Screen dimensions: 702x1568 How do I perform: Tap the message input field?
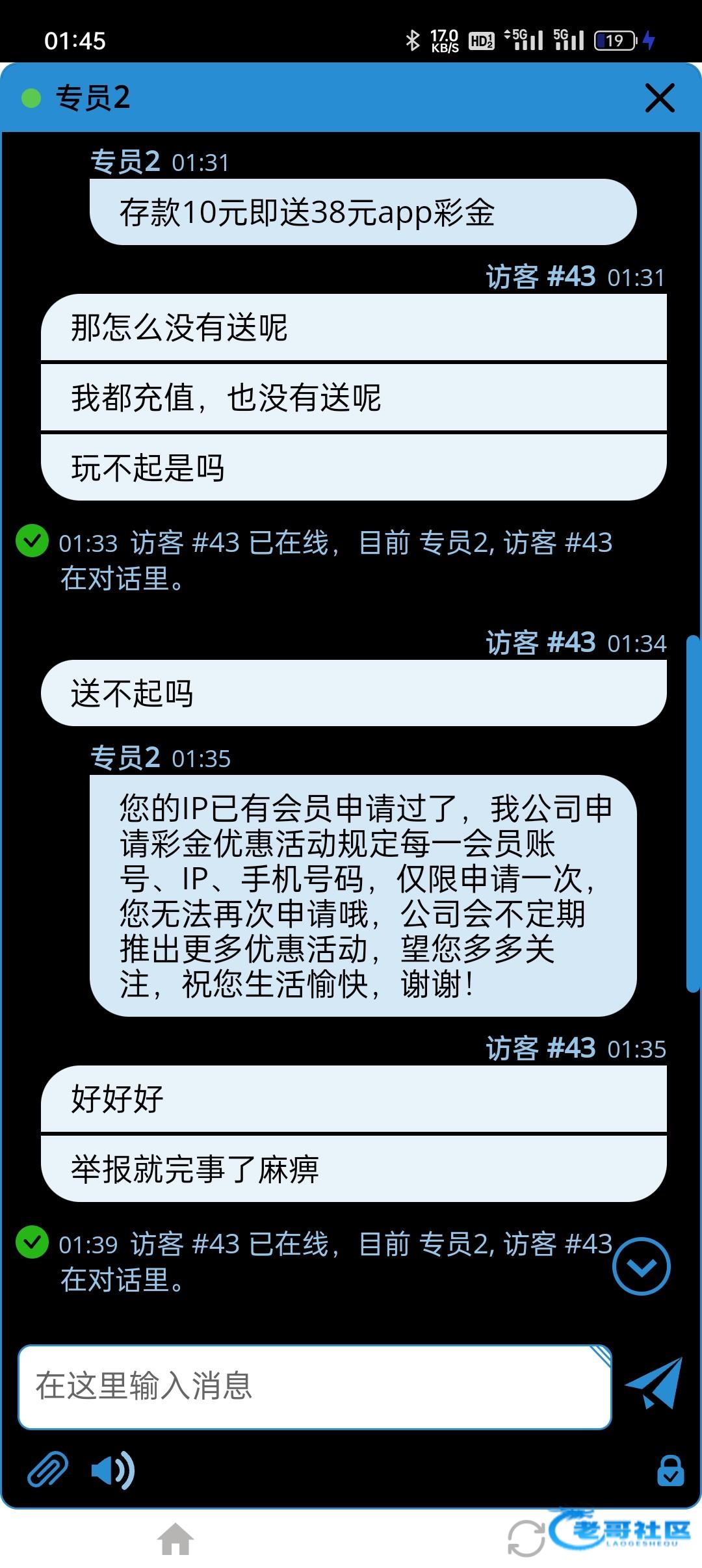tap(315, 1387)
